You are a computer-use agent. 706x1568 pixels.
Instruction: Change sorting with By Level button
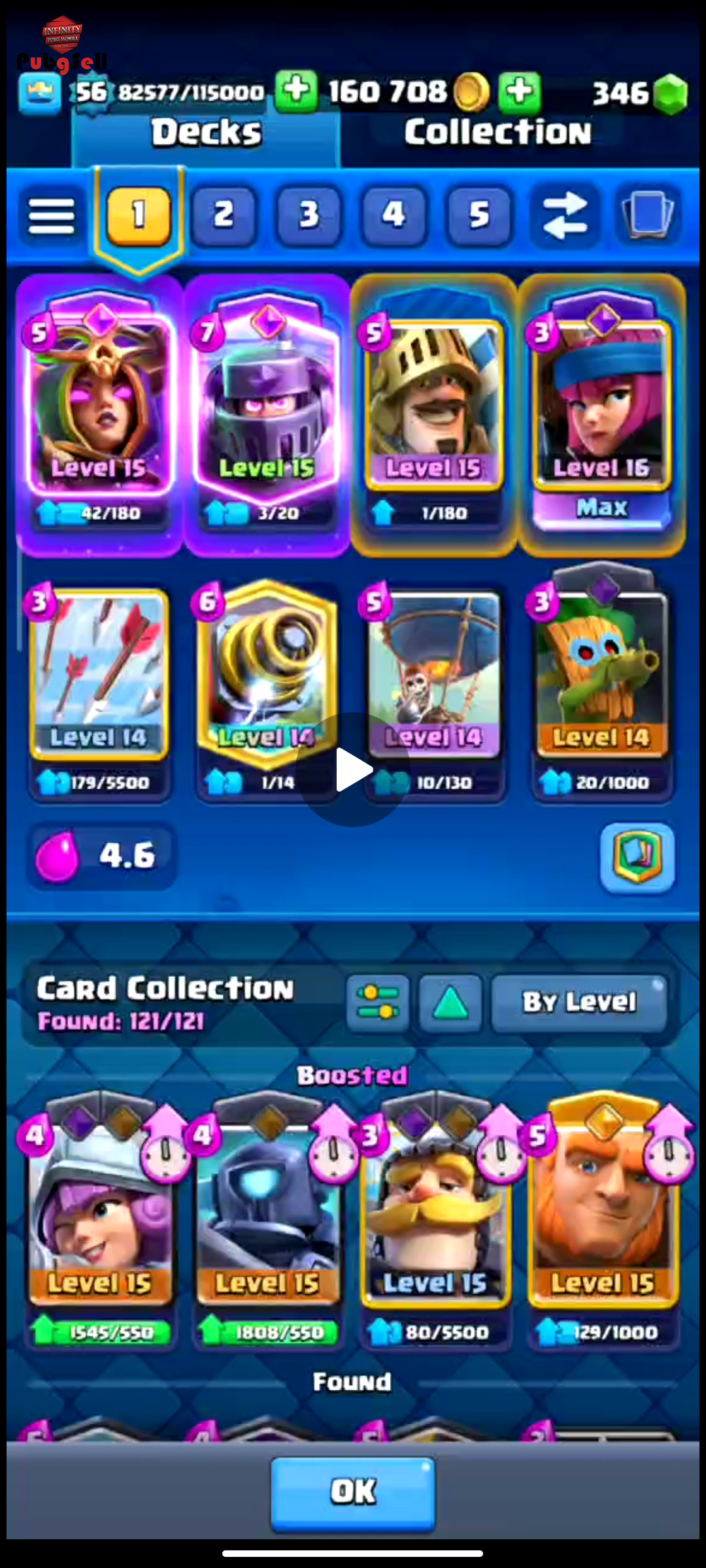(x=579, y=1003)
